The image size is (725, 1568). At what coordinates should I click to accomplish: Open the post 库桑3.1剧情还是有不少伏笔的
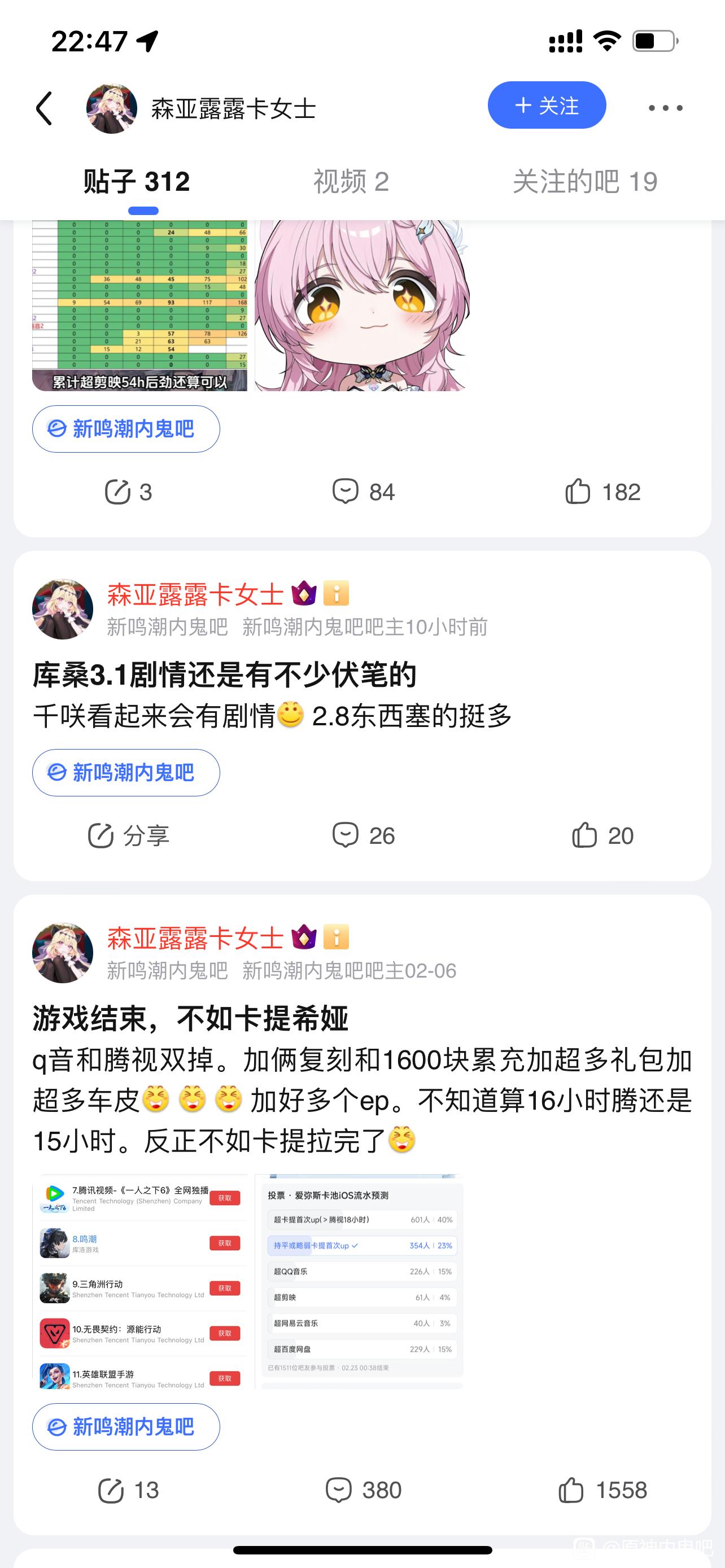click(x=224, y=675)
